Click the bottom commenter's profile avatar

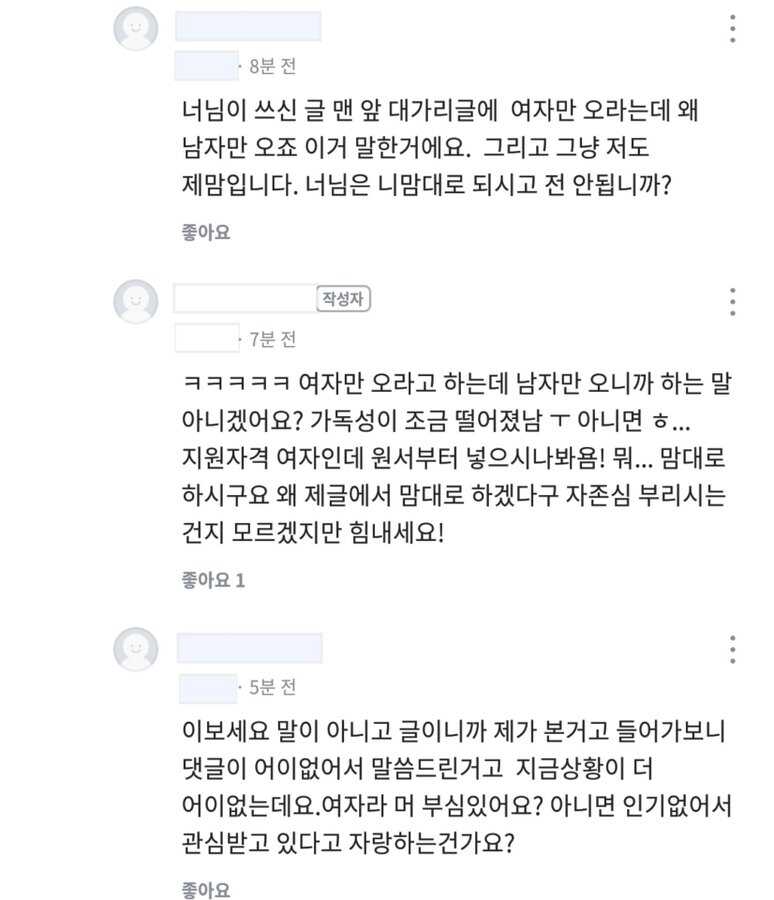click(136, 651)
